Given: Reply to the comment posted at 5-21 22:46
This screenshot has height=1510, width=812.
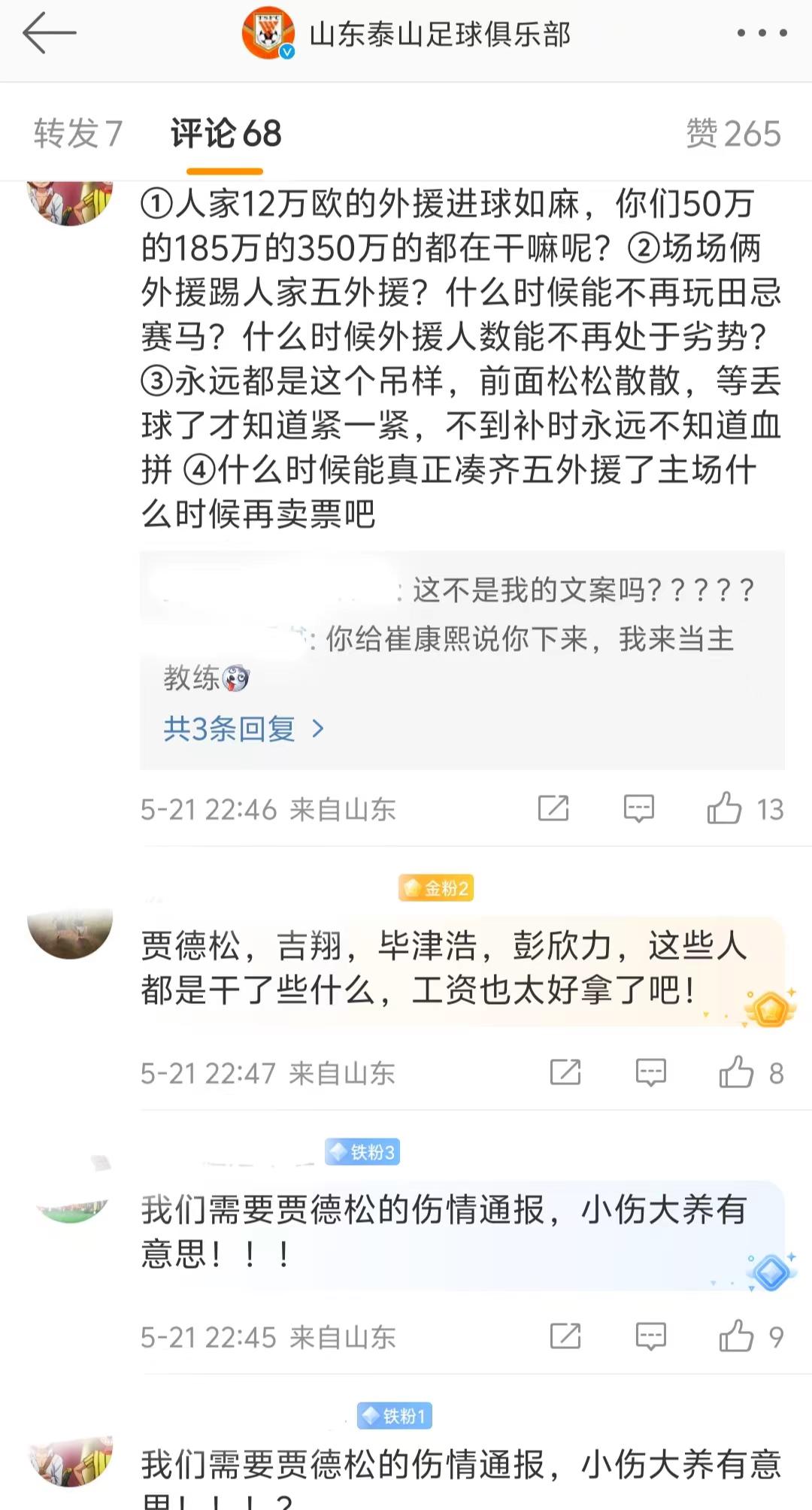Looking at the screenshot, I should [x=639, y=809].
